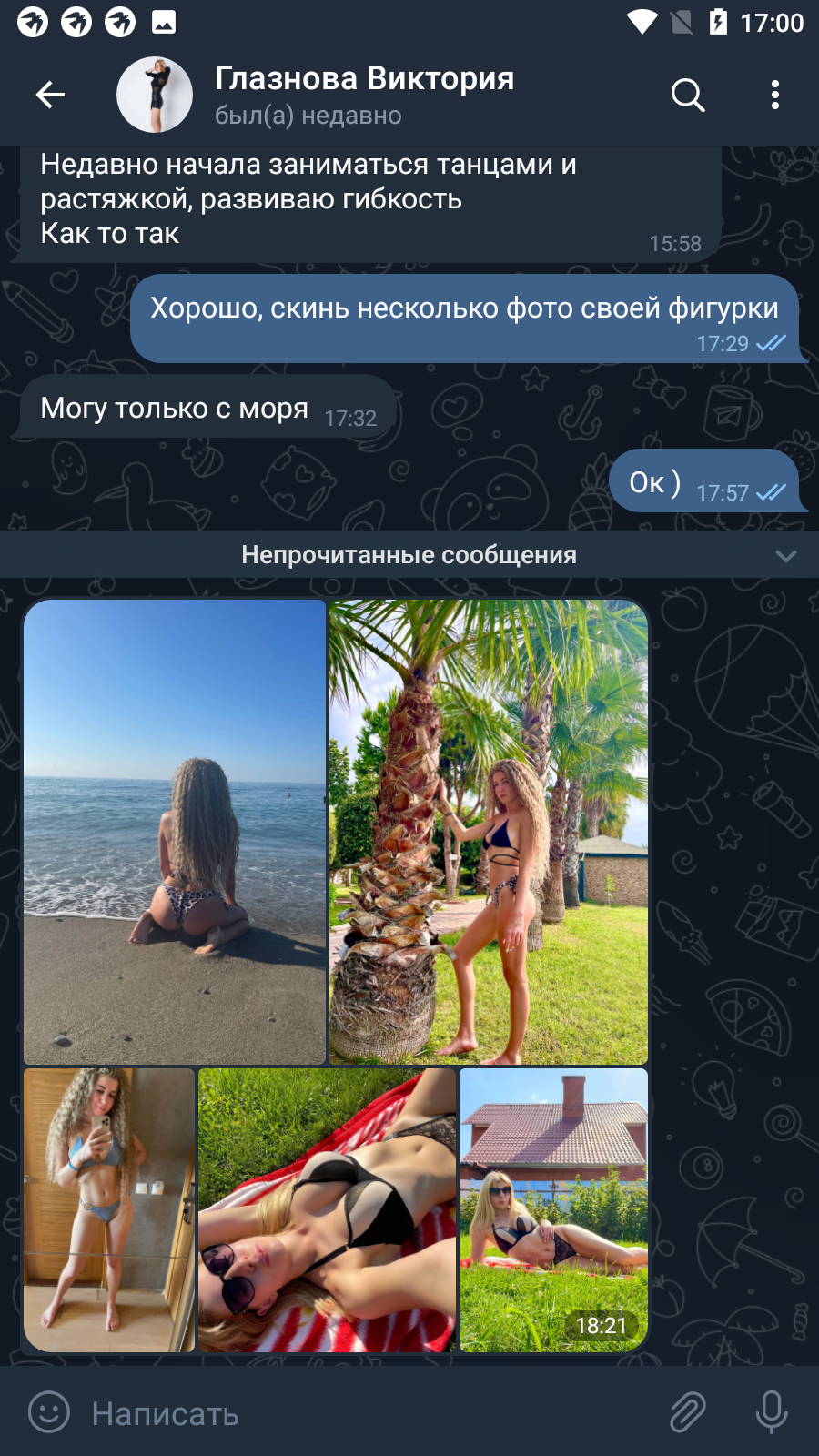Tap the contact name Глазнова Виктория
The image size is (819, 1456).
click(x=364, y=79)
